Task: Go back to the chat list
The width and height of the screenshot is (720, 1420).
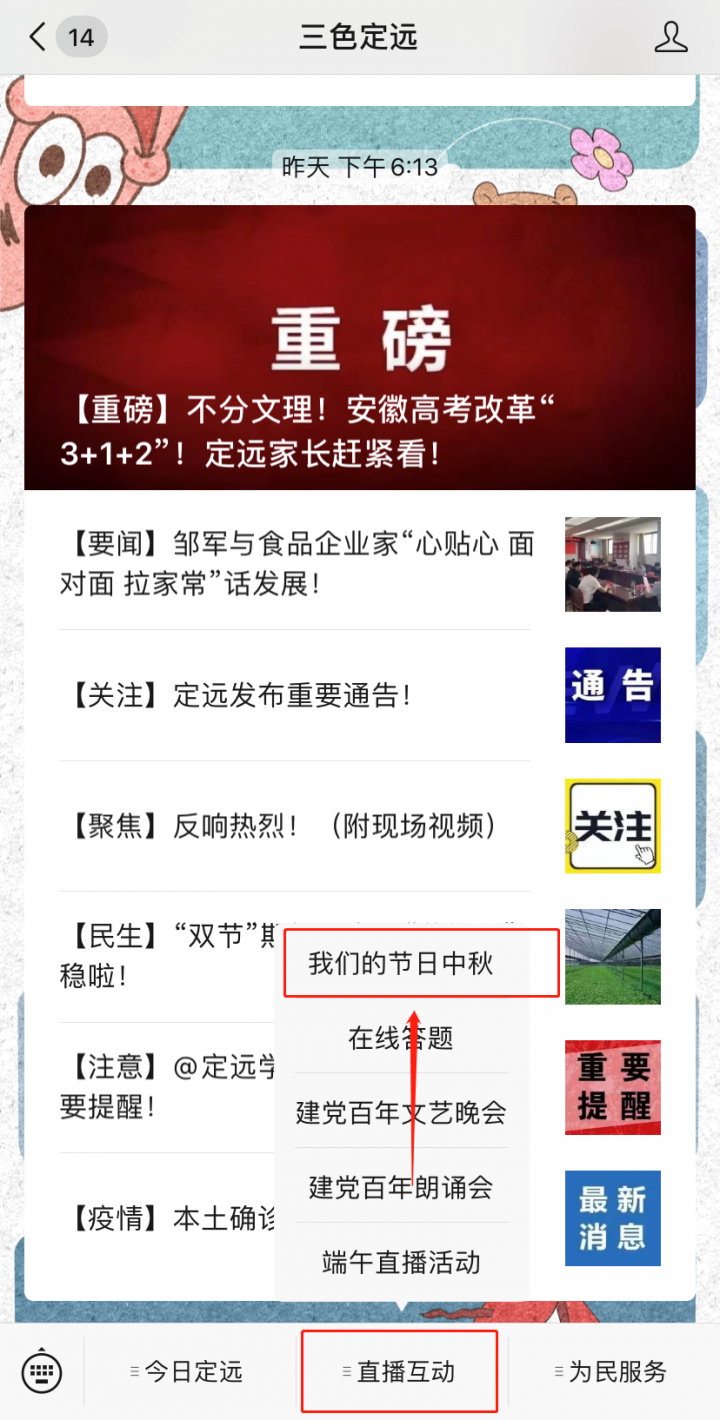Action: tap(40, 38)
